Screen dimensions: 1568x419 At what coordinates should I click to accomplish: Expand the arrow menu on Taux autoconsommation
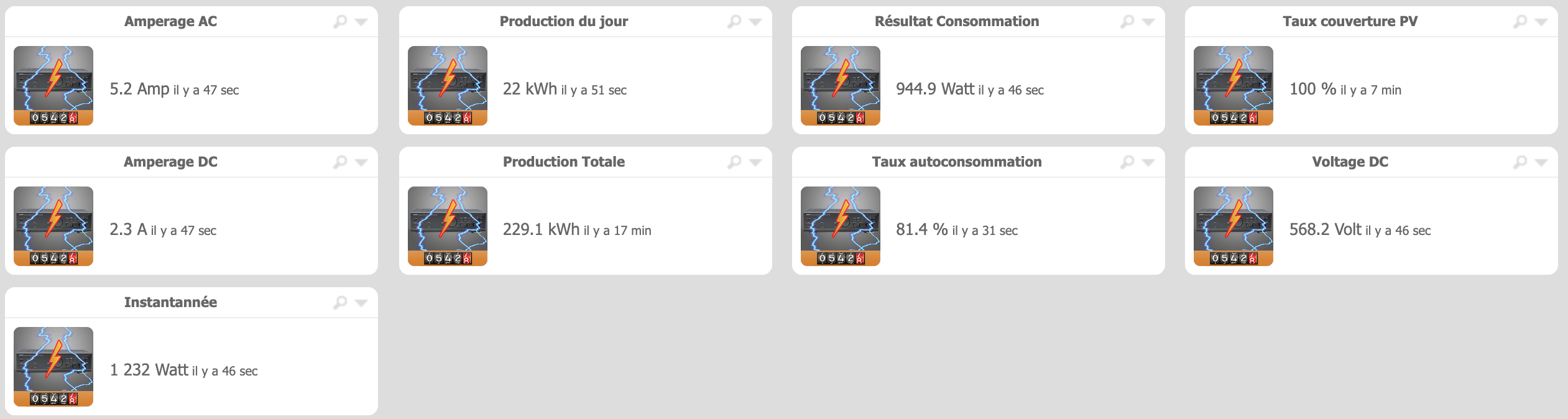1148,162
